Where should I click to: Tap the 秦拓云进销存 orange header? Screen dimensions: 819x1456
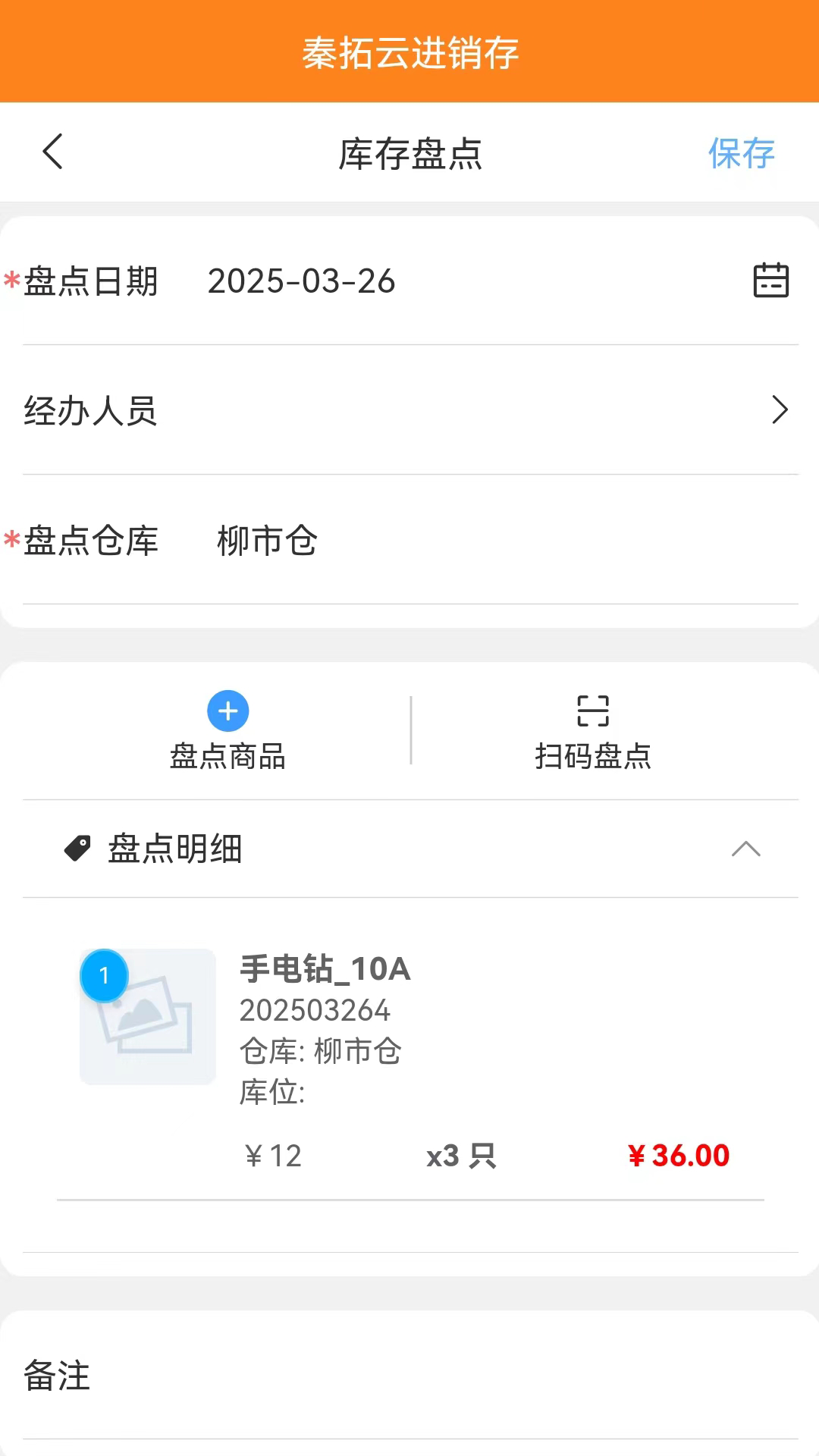409,53
